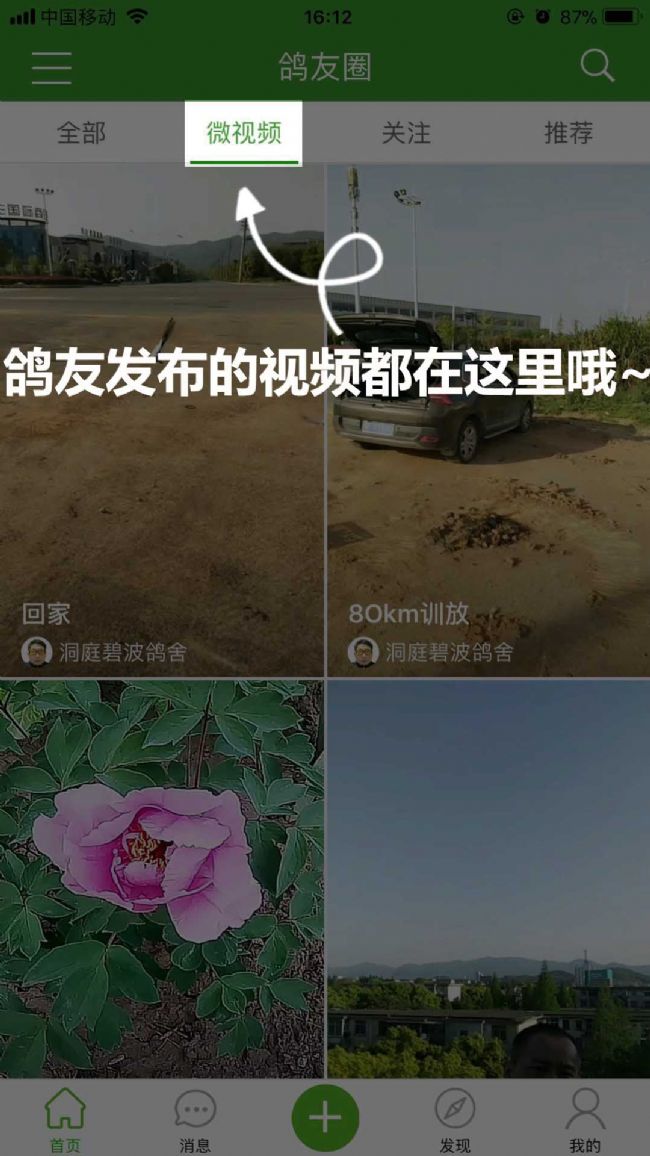Open the 我的 profile tab
This screenshot has width=650, height=1156.
(x=585, y=1118)
